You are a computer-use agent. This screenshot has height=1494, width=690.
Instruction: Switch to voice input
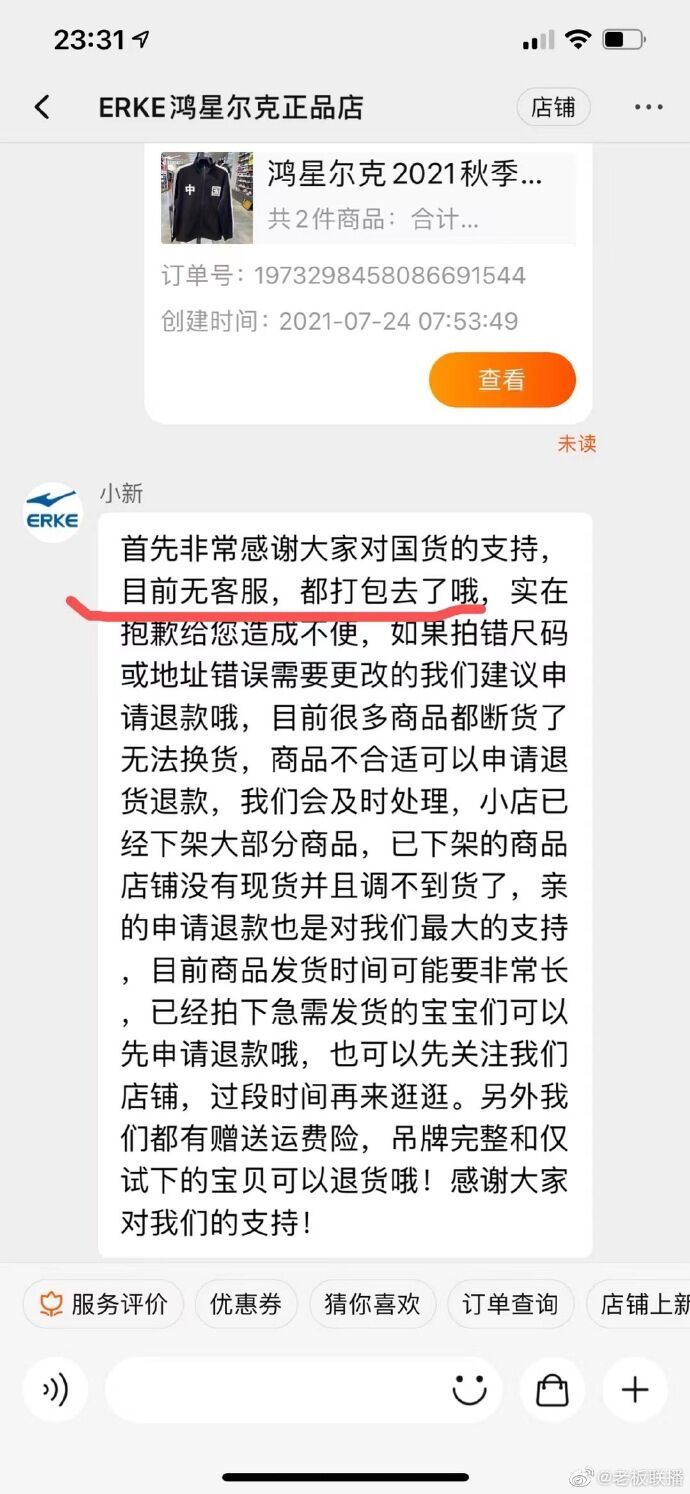pos(55,1390)
